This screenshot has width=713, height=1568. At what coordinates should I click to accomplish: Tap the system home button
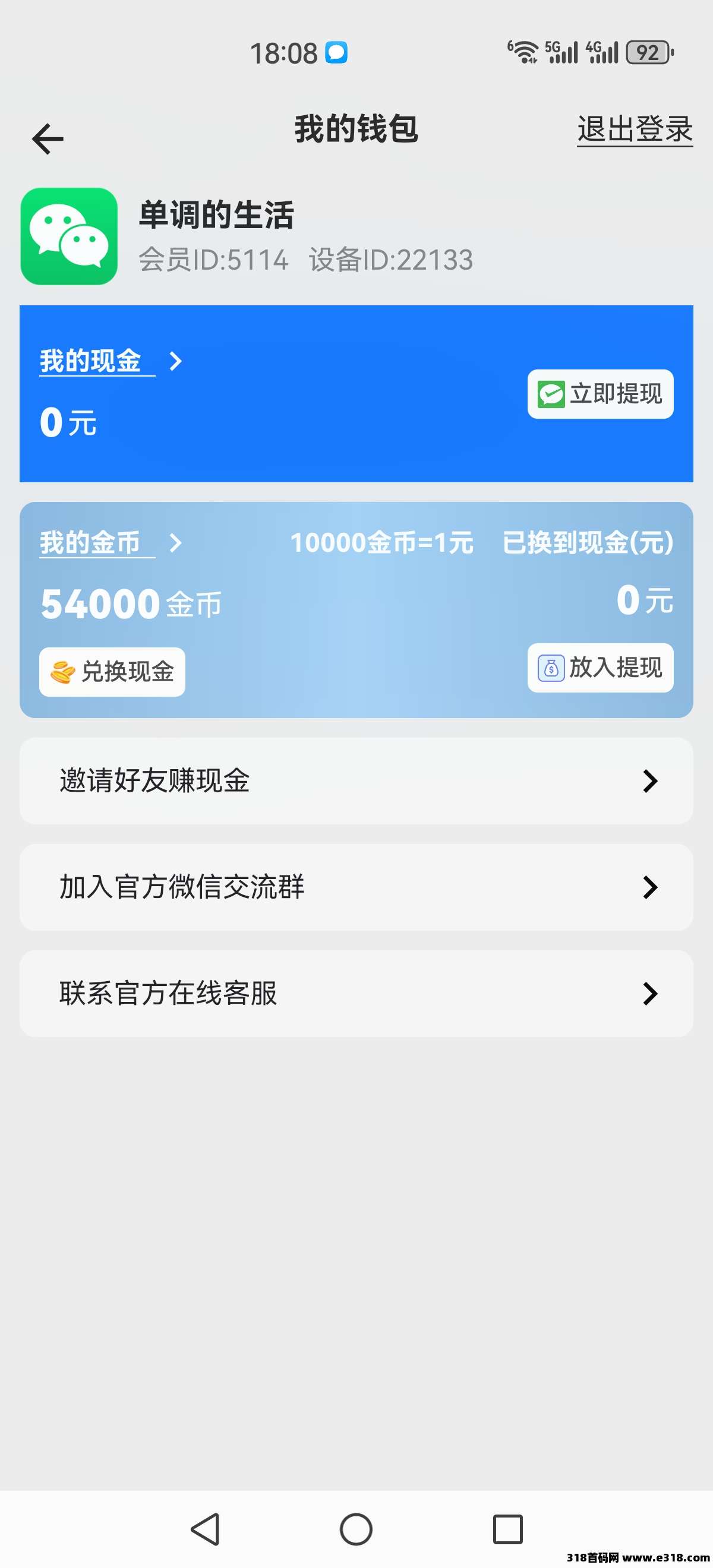click(x=356, y=1529)
